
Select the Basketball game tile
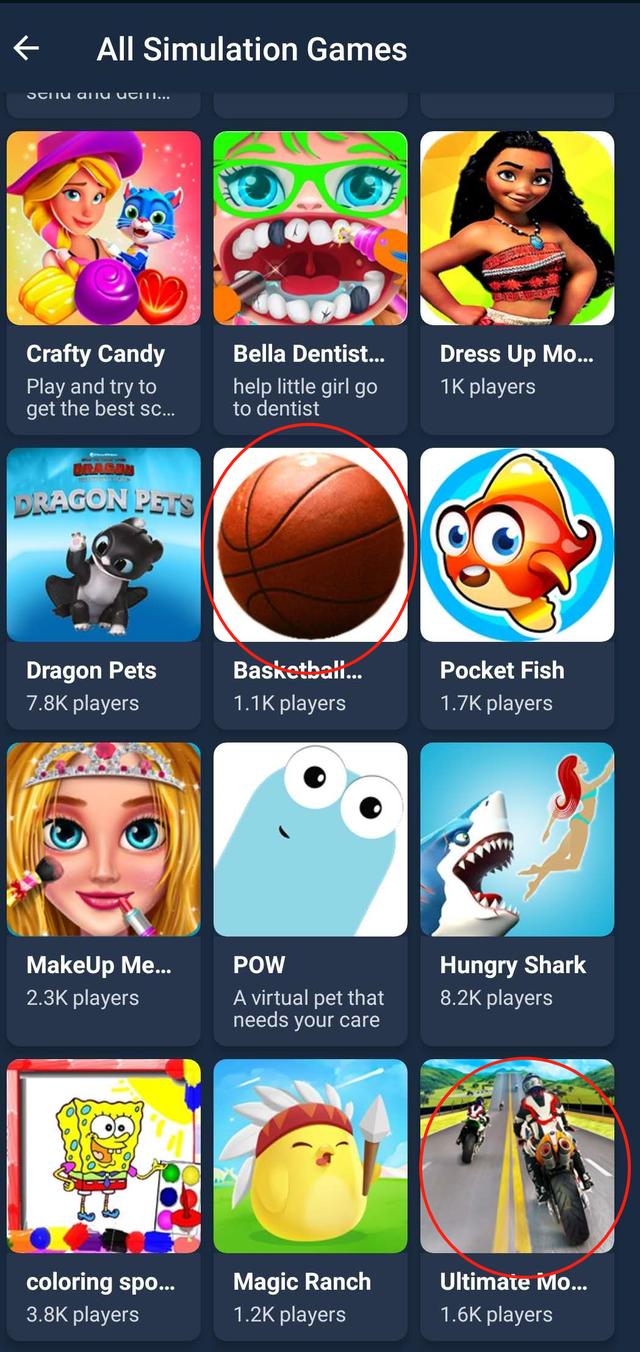[310, 545]
